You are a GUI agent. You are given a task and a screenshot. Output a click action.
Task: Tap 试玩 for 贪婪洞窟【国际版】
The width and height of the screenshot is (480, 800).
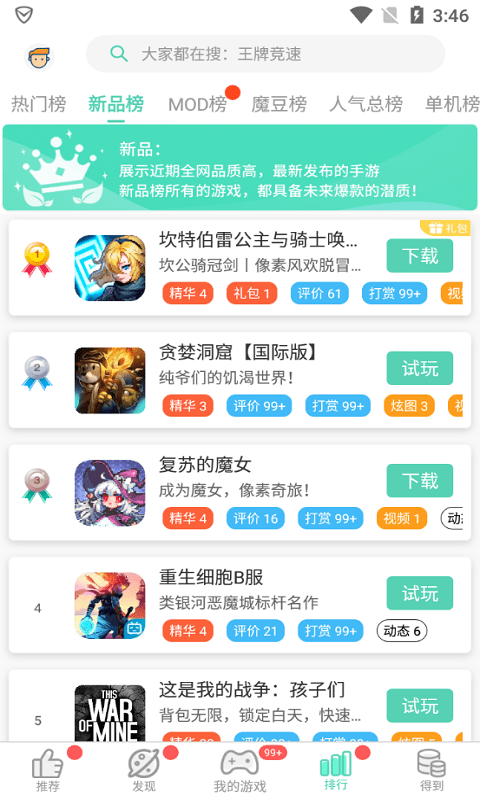(420, 368)
